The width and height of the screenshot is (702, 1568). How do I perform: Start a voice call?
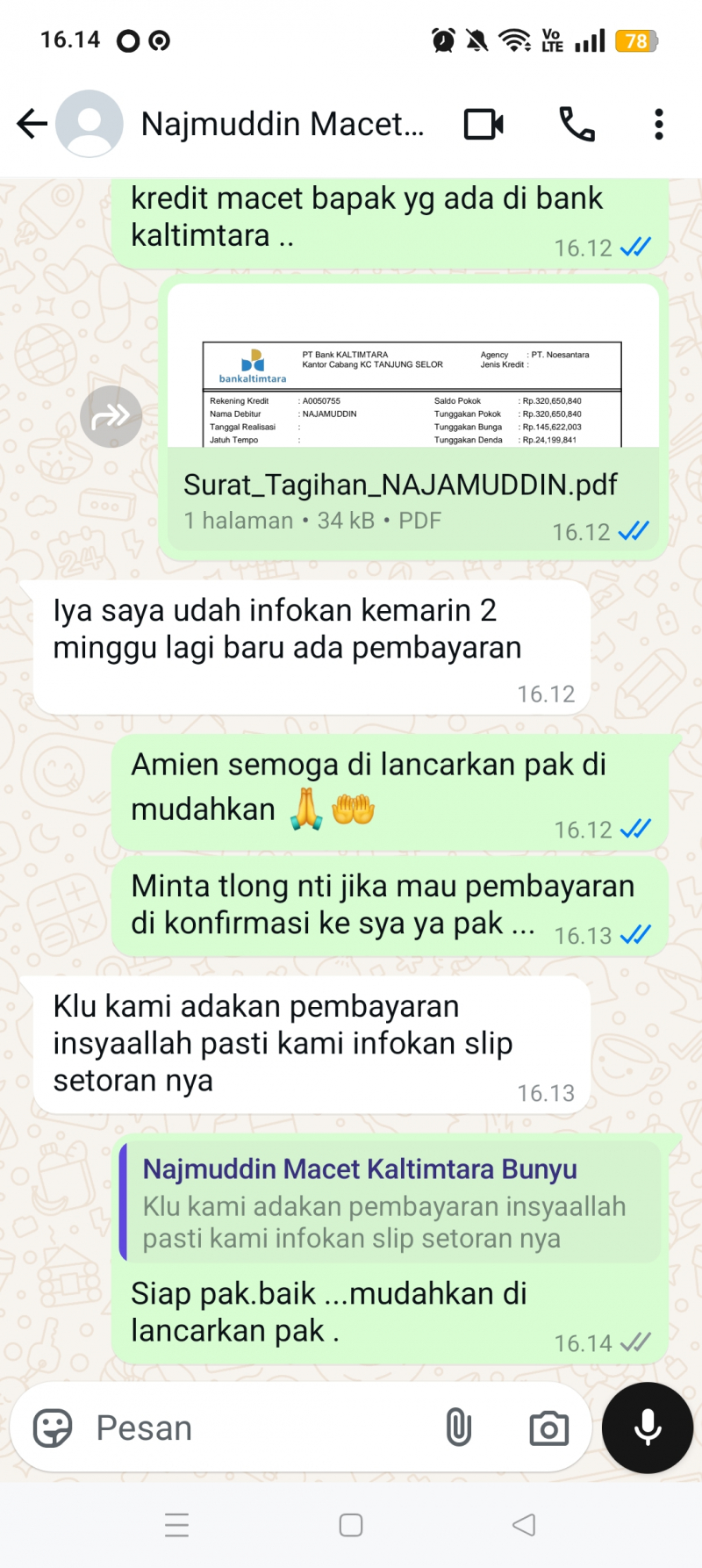pos(577,124)
